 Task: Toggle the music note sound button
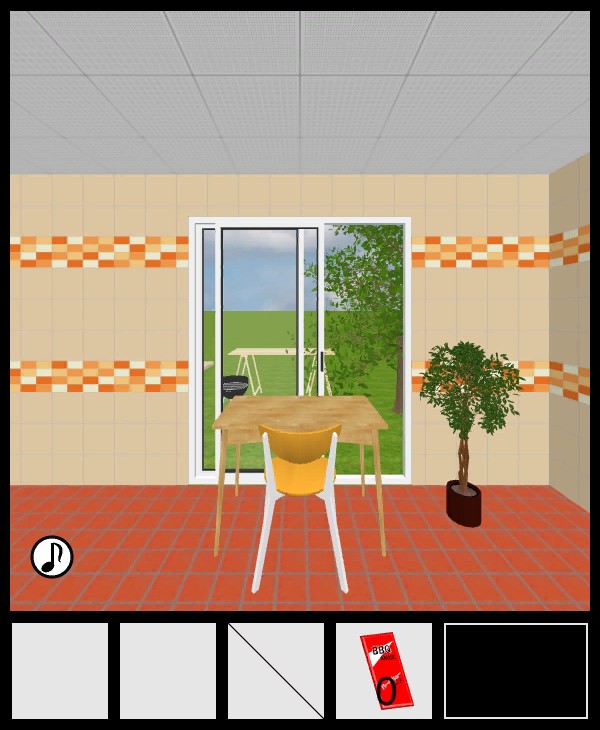[52, 557]
